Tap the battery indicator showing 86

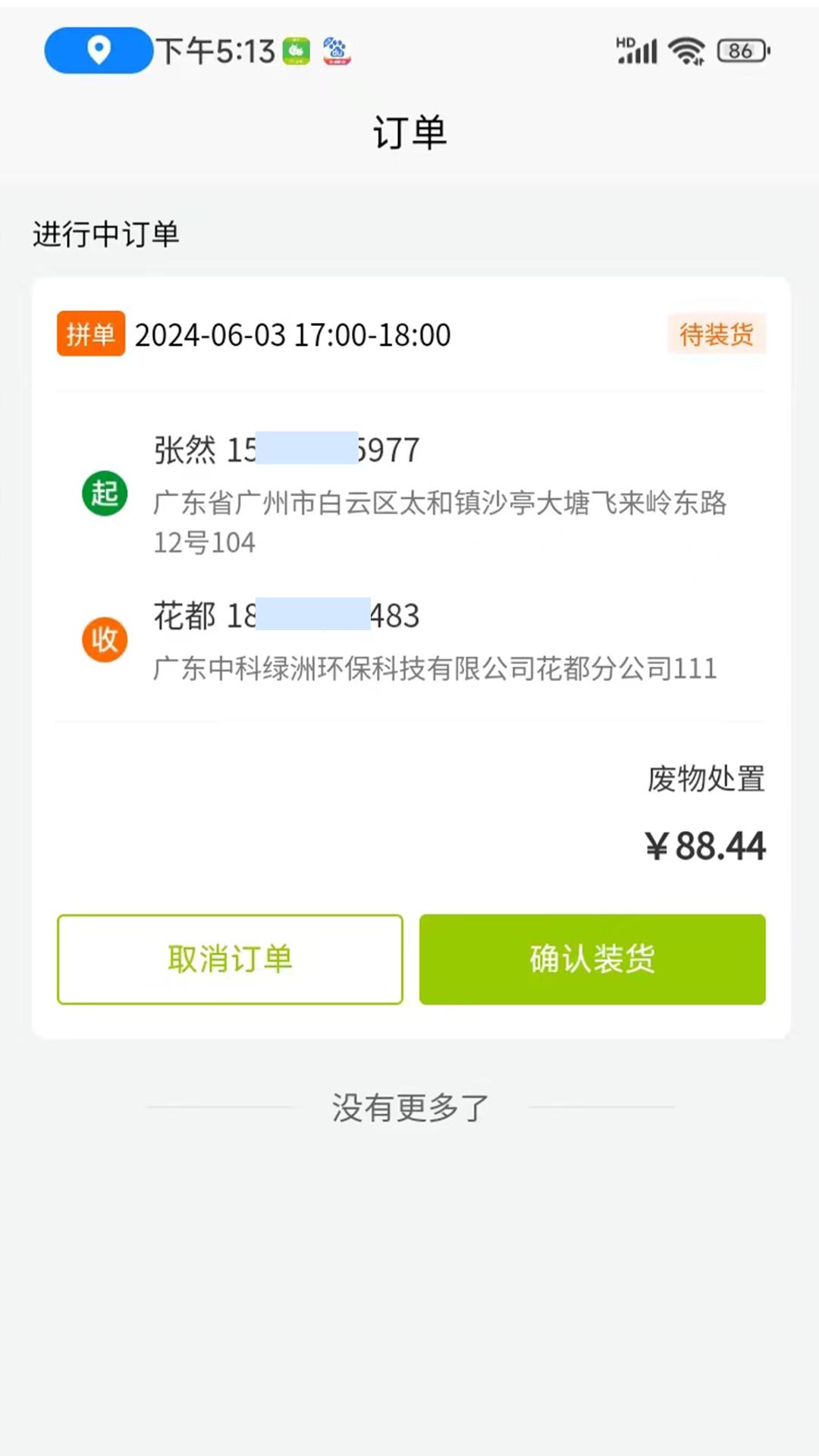click(739, 50)
